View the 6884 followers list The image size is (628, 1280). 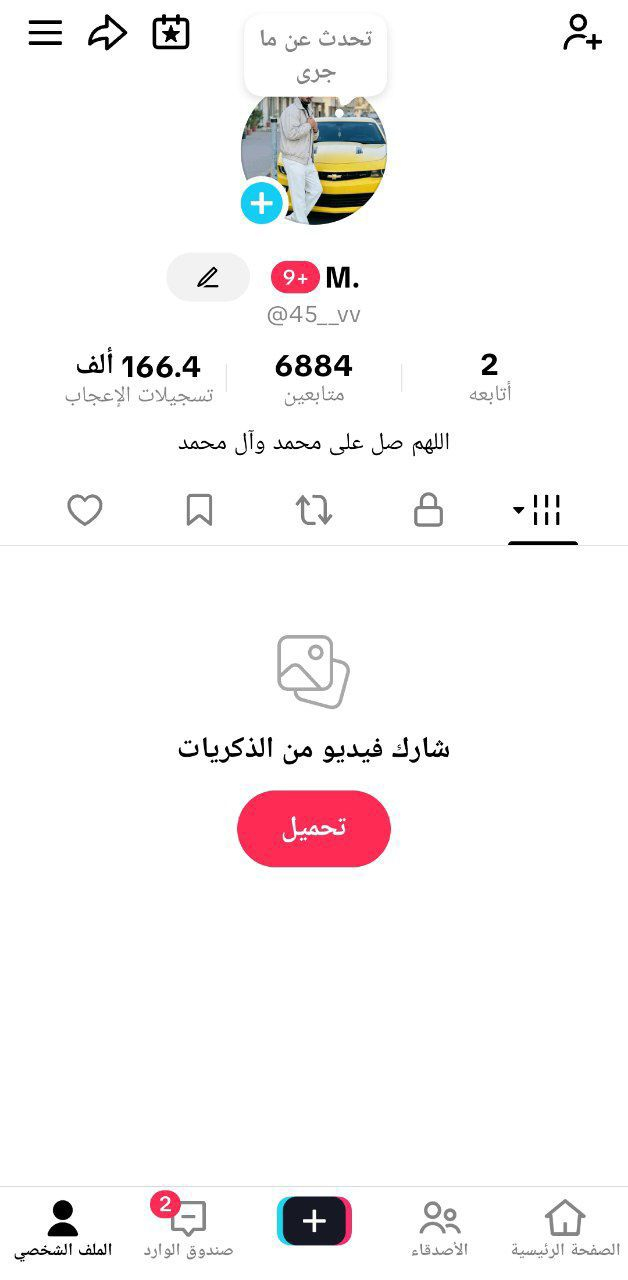(314, 378)
